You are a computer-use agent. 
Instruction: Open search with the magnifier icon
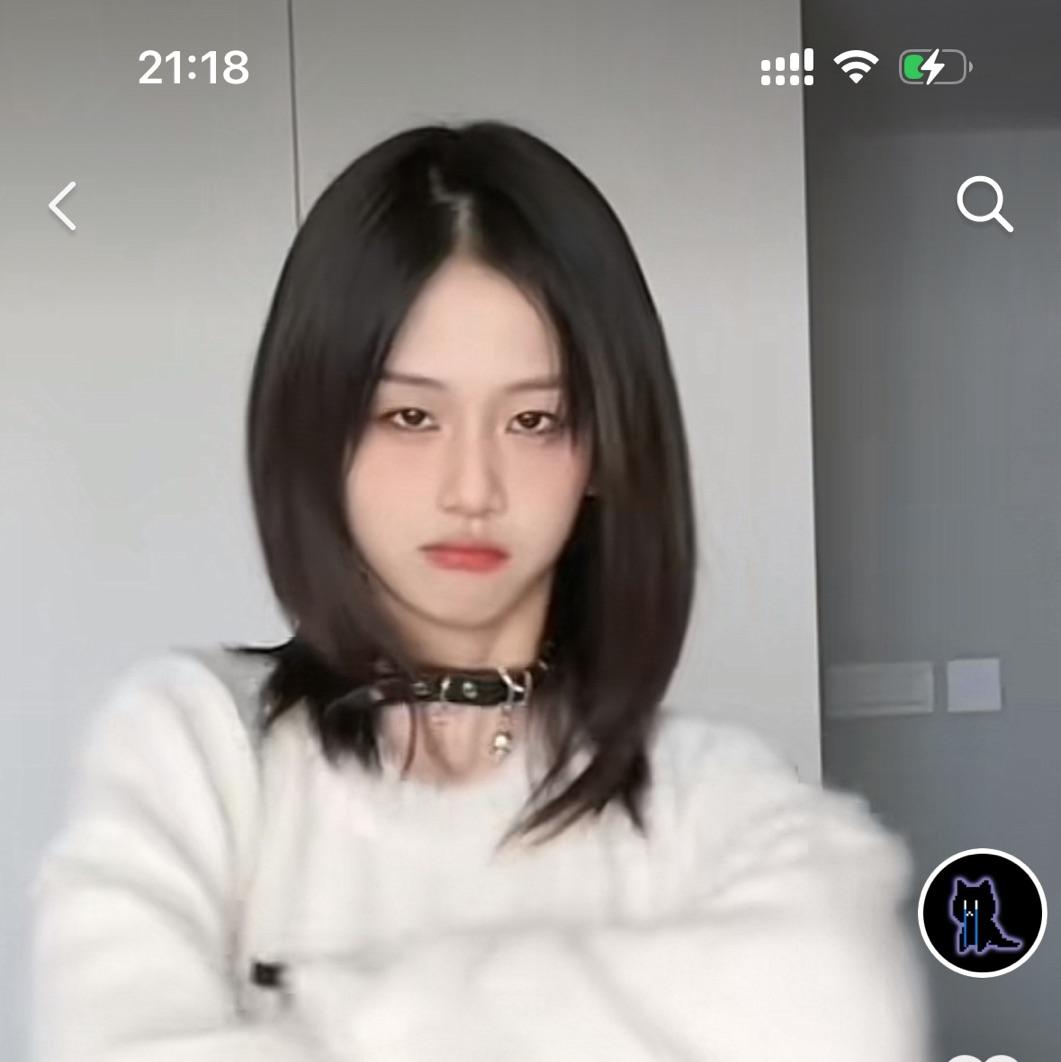(x=984, y=204)
